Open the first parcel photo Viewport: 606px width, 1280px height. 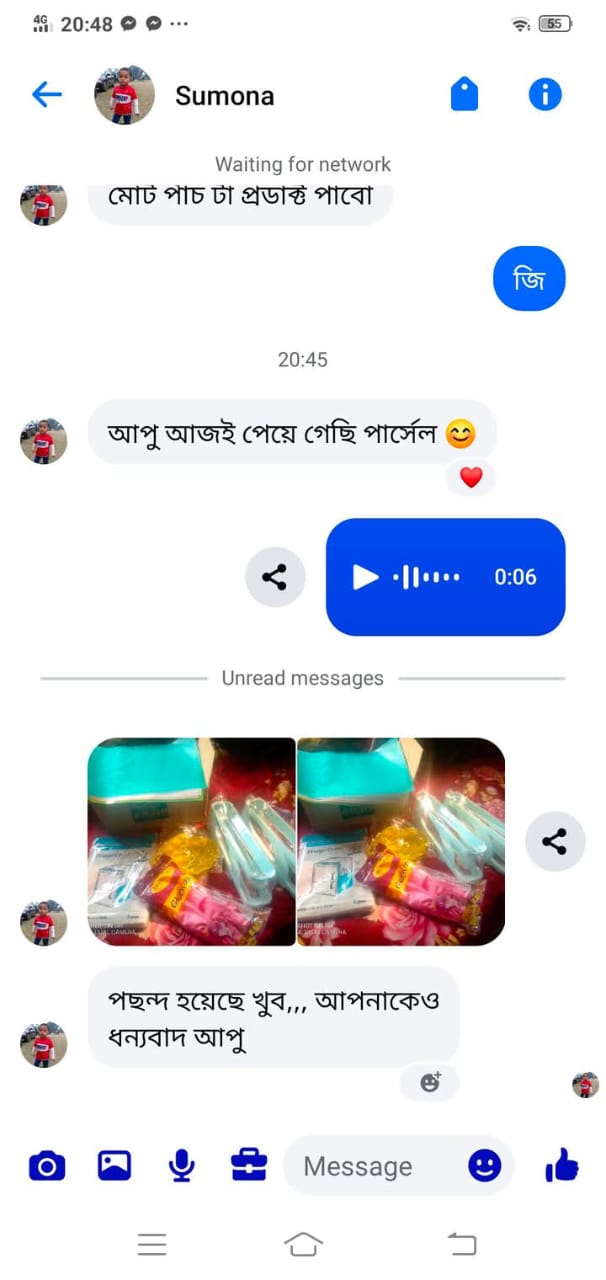pyautogui.click(x=191, y=842)
